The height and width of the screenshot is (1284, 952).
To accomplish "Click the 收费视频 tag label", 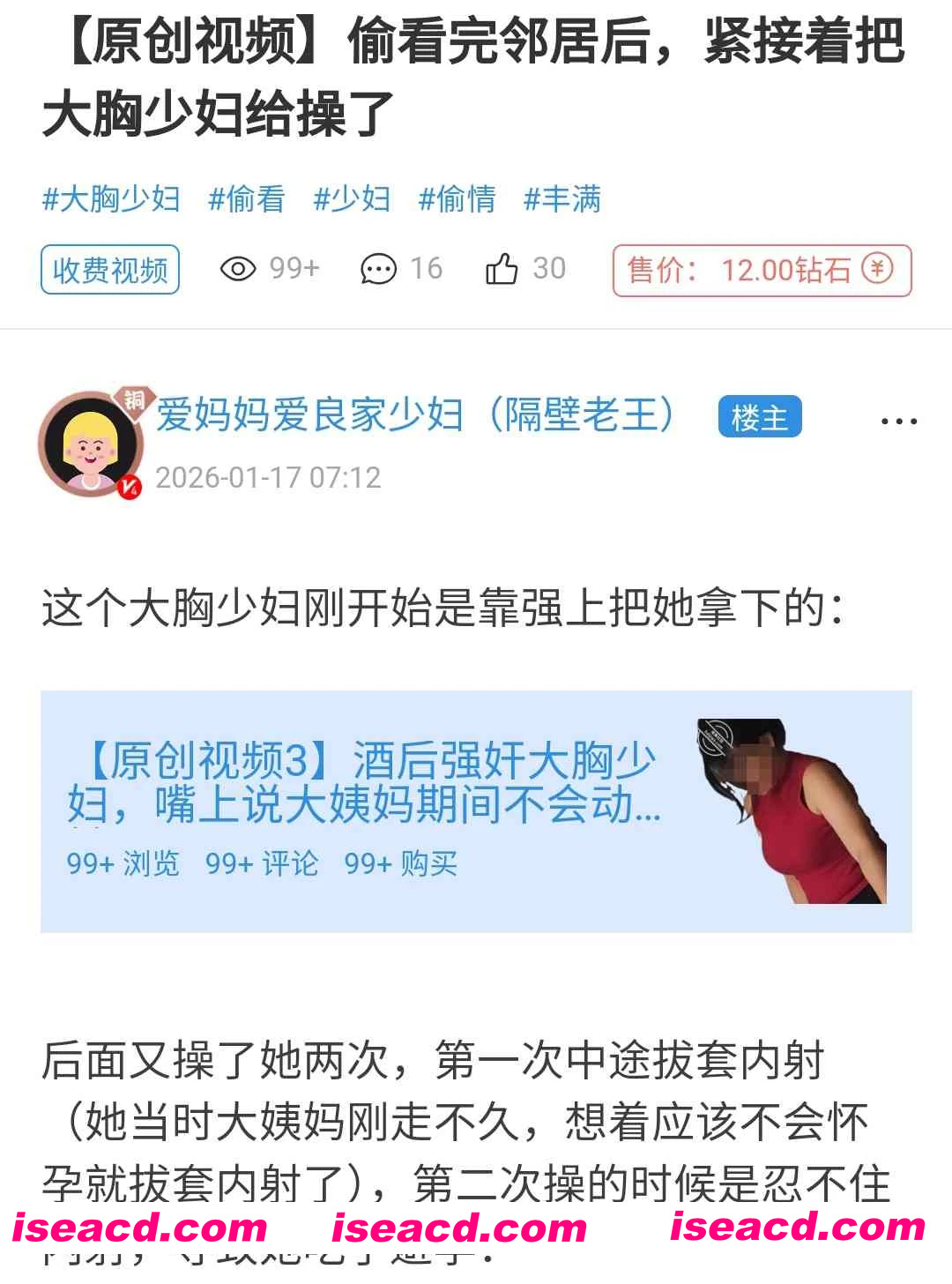I will (x=109, y=269).
